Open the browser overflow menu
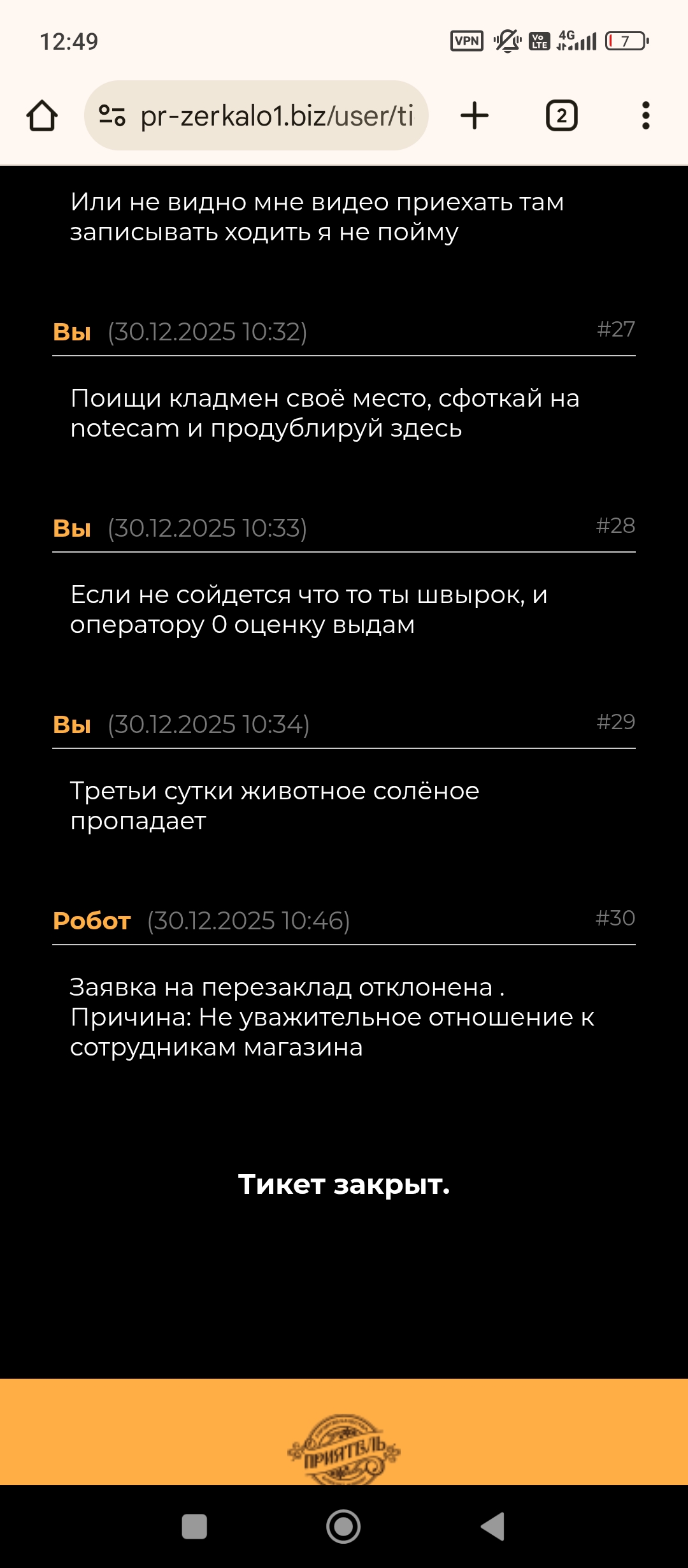Screen dimensions: 688x1568 pos(645,116)
